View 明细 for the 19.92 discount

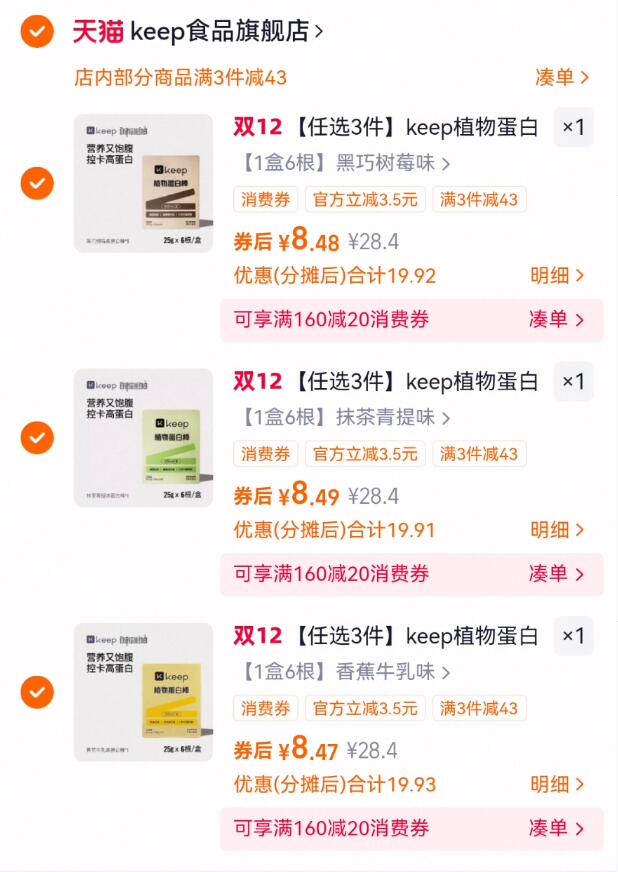tap(557, 276)
